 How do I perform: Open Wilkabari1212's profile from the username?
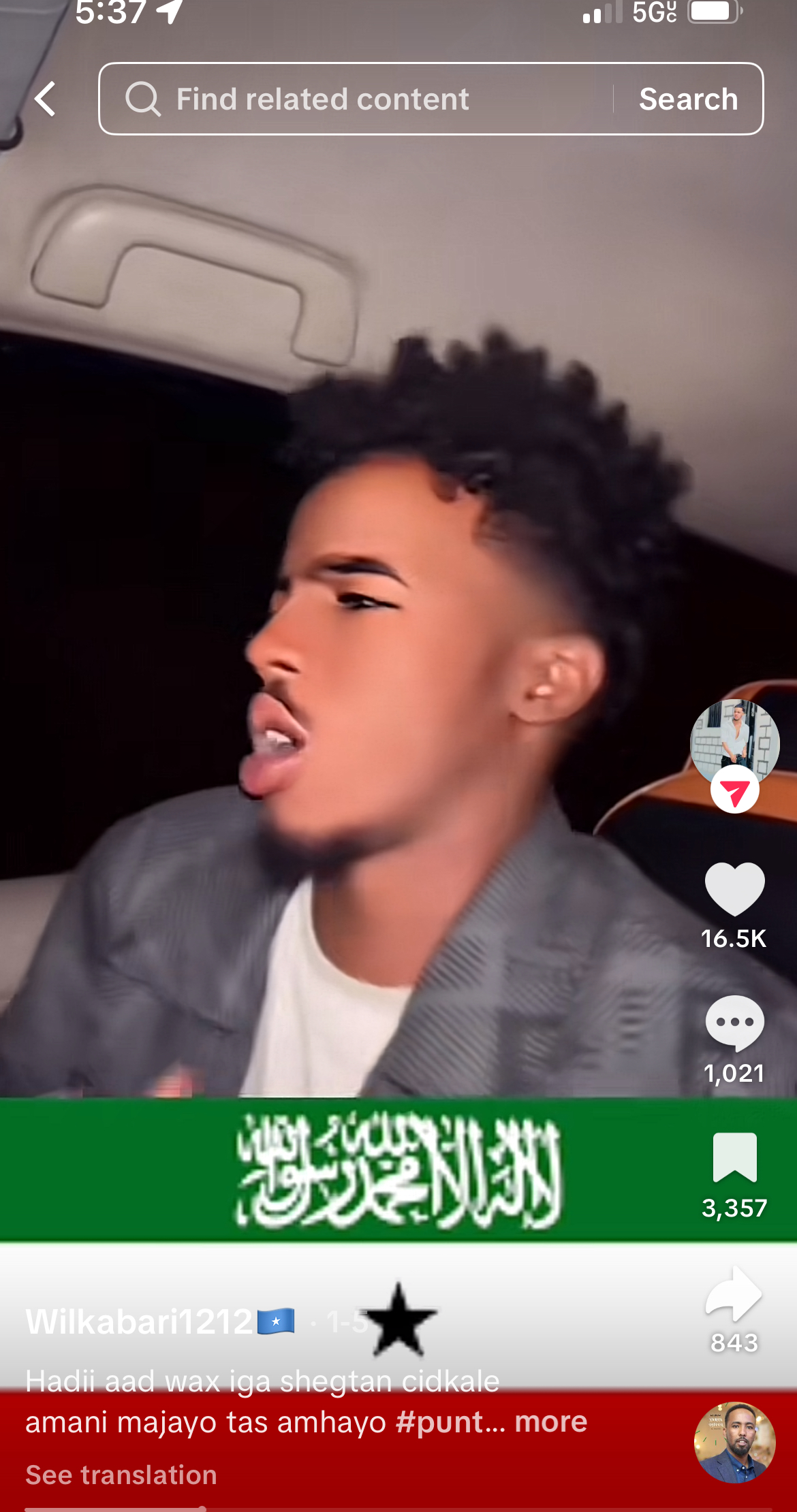pos(140,1322)
